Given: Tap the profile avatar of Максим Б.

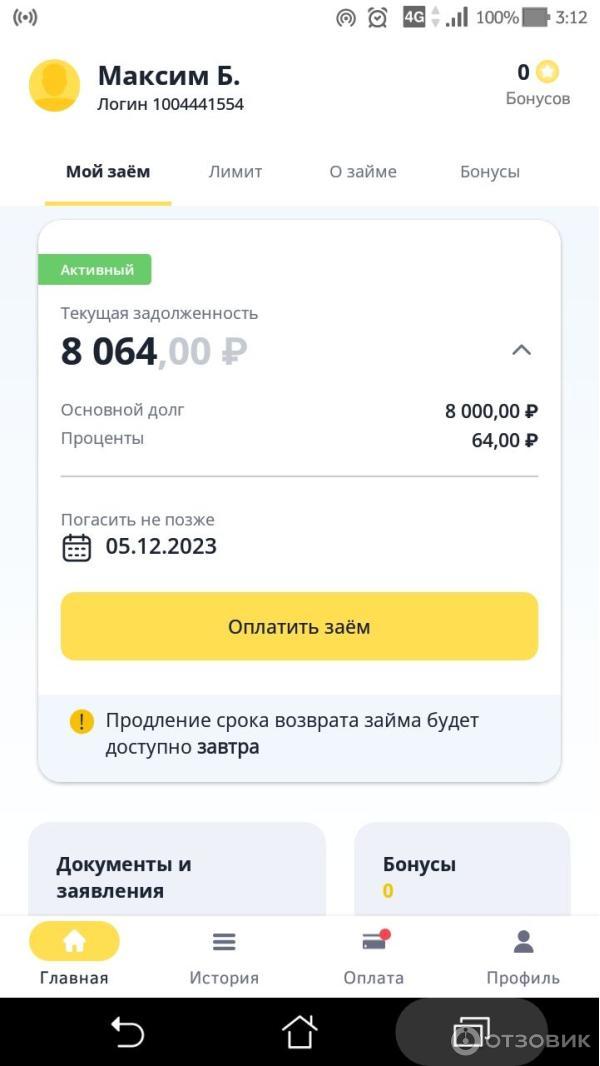Looking at the screenshot, I should [54, 86].
